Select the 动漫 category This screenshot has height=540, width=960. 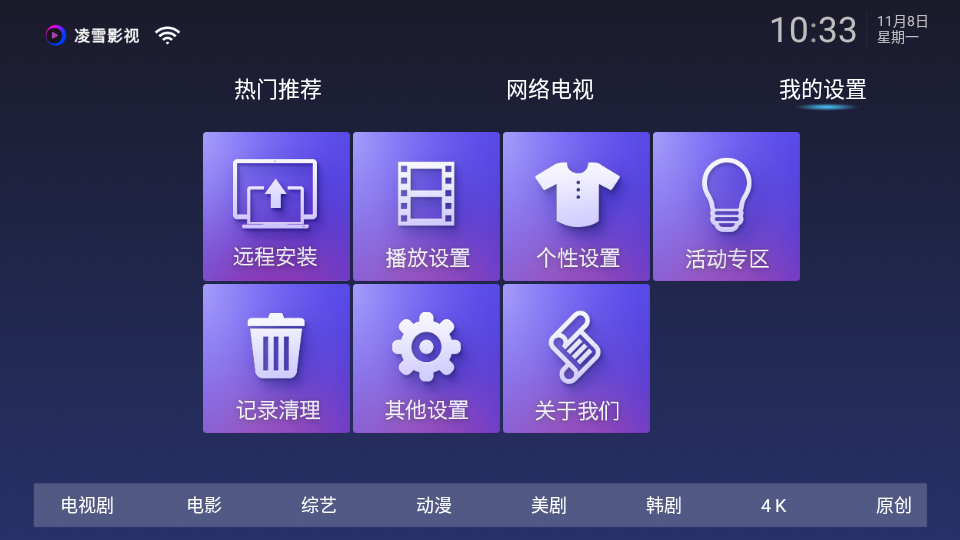[x=434, y=505]
